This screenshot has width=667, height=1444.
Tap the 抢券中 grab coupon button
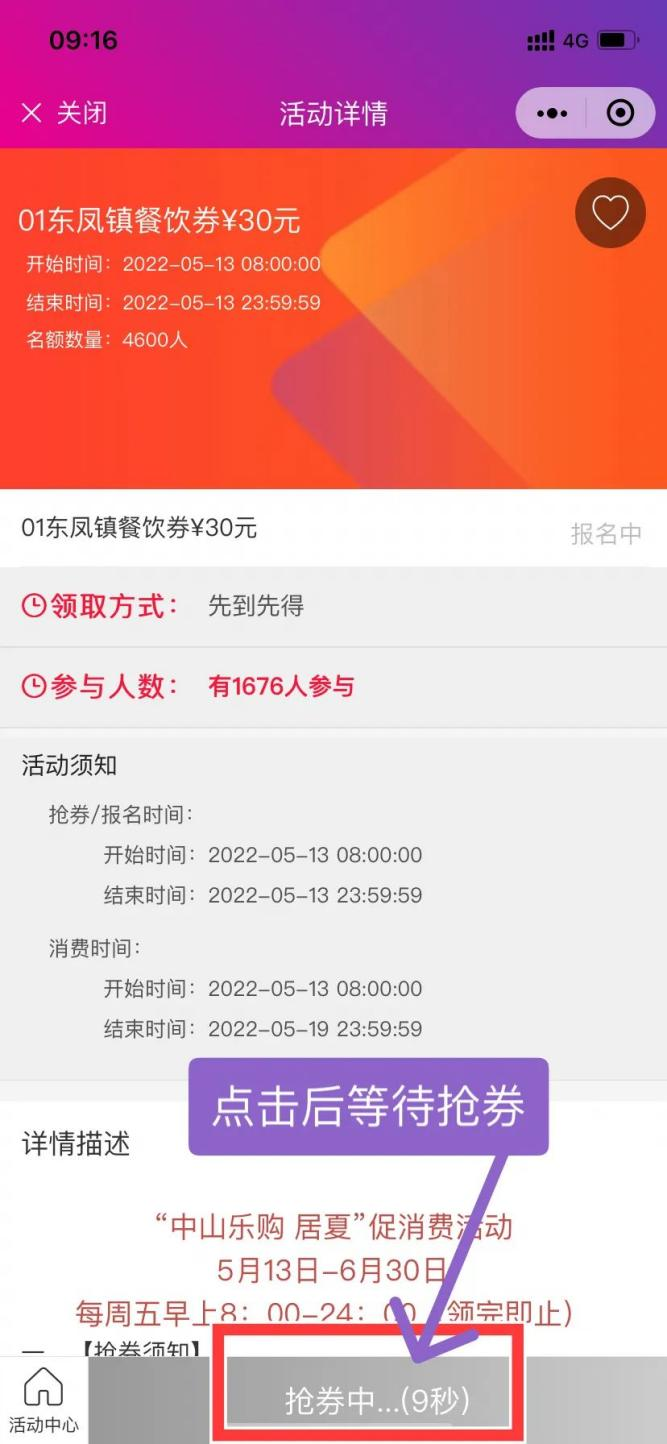pyautogui.click(x=377, y=1400)
